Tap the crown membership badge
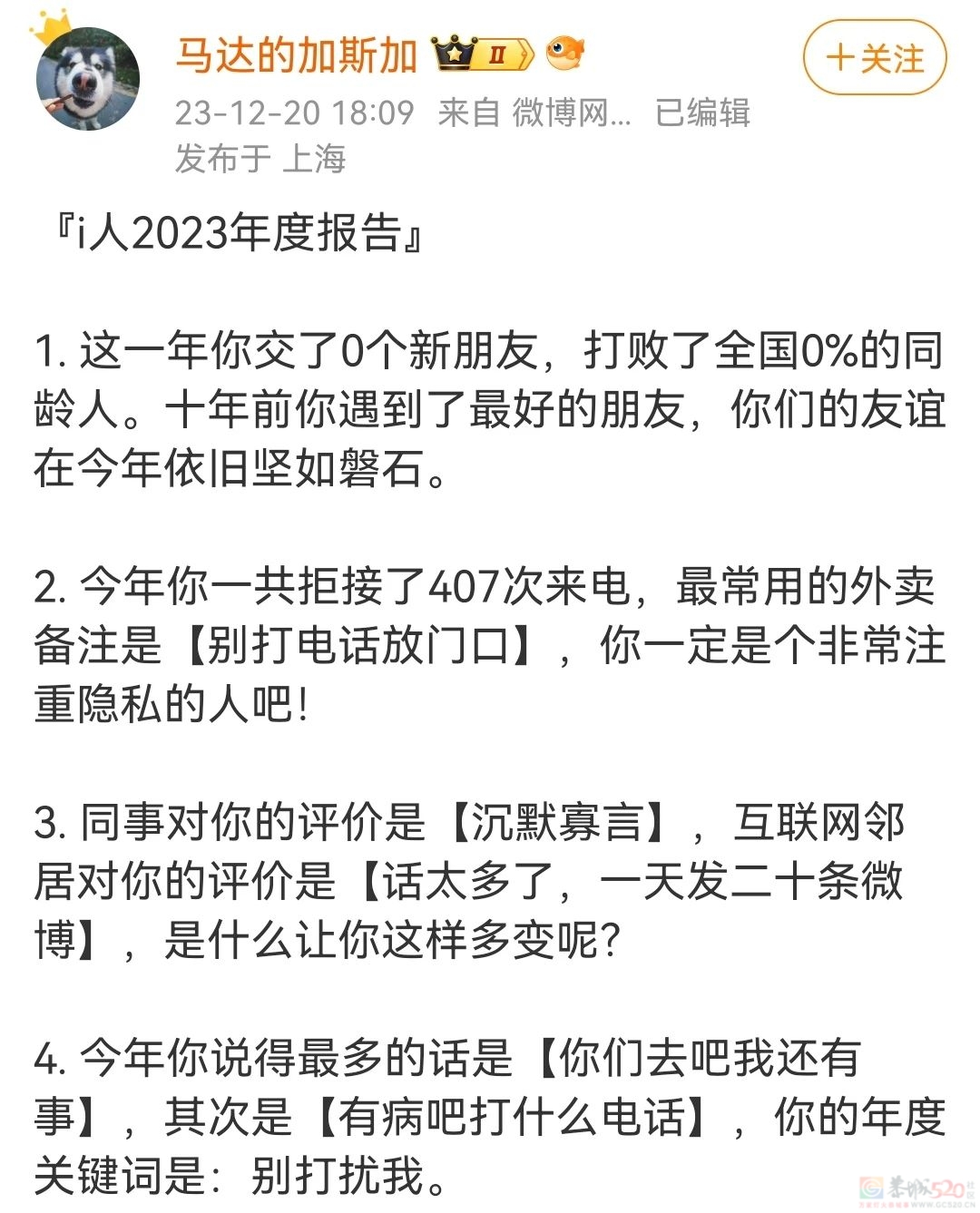The height and width of the screenshot is (1213, 980). [x=483, y=55]
